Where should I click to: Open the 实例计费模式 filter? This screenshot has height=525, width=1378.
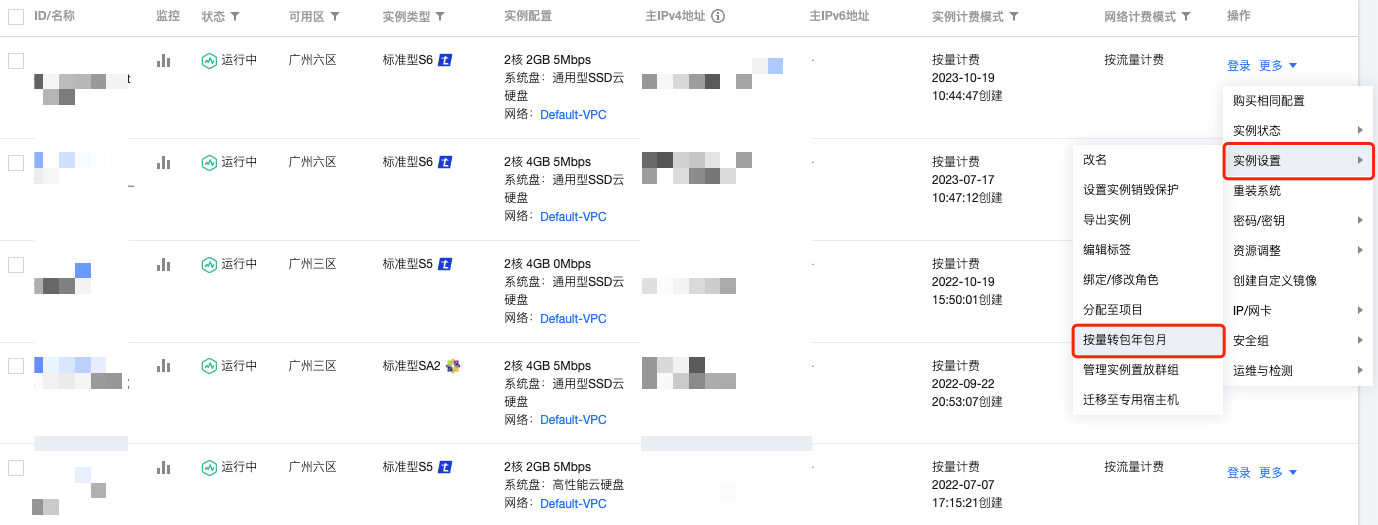[x=1014, y=17]
